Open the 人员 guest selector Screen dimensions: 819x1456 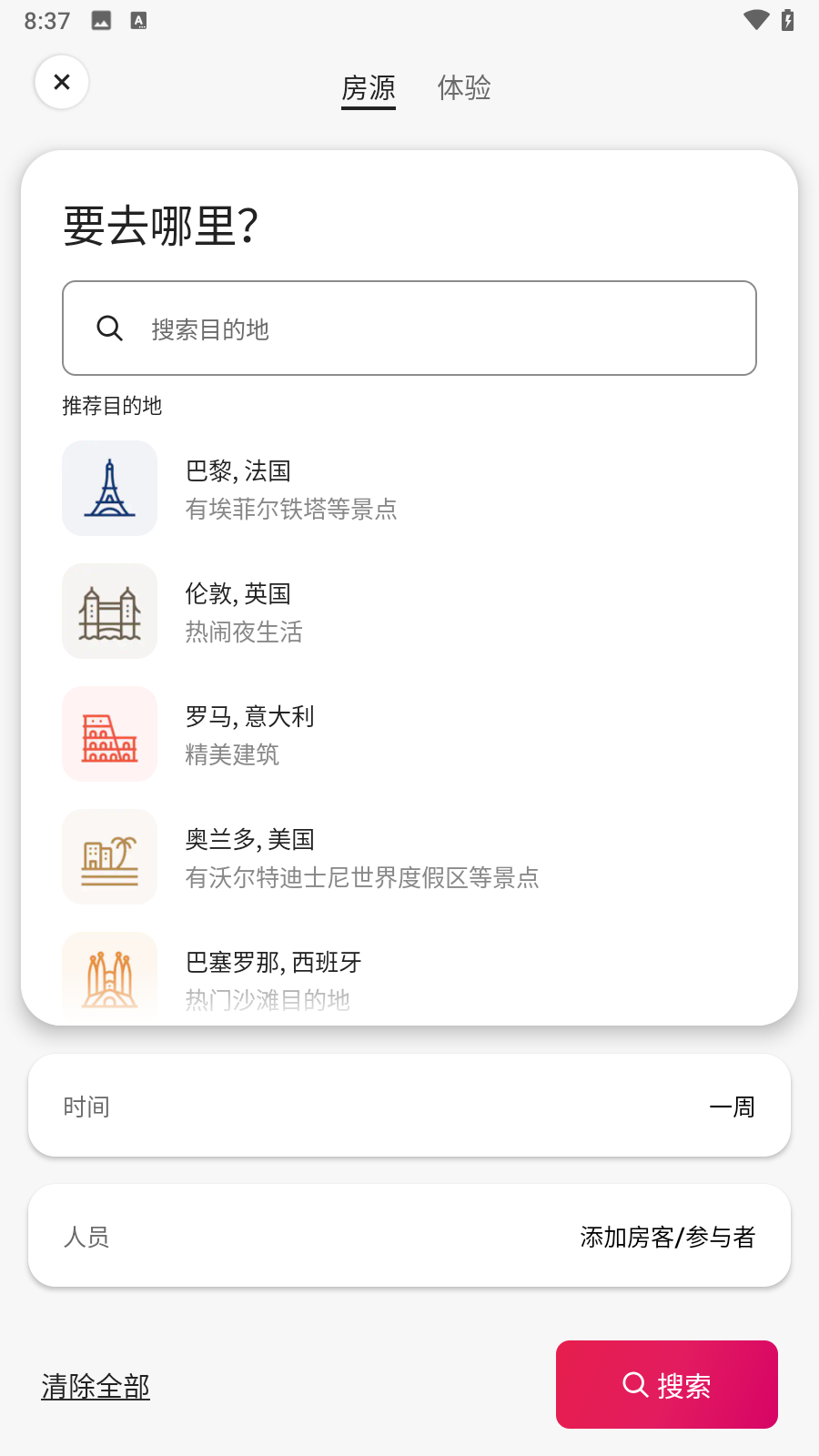(409, 1236)
